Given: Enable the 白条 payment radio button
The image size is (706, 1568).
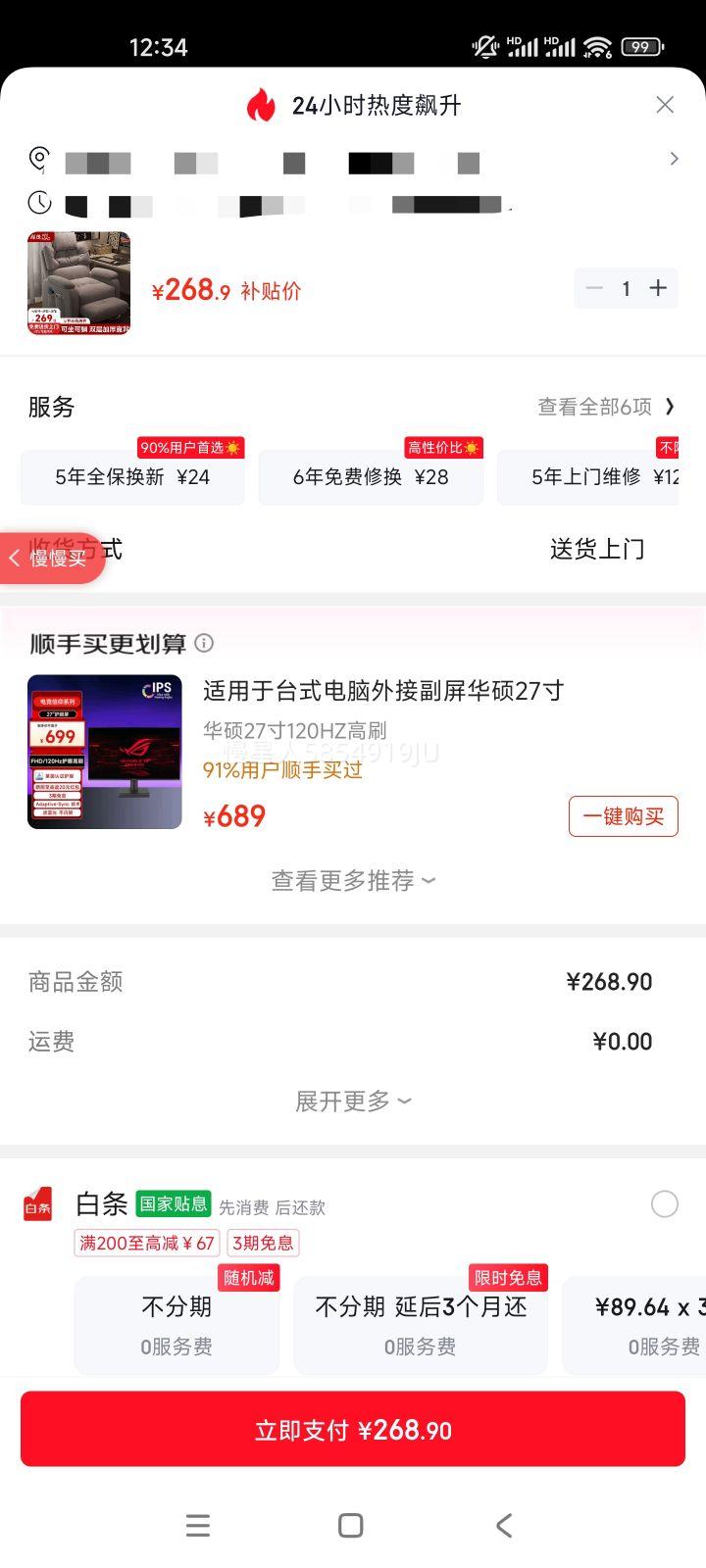Looking at the screenshot, I should point(664,1203).
